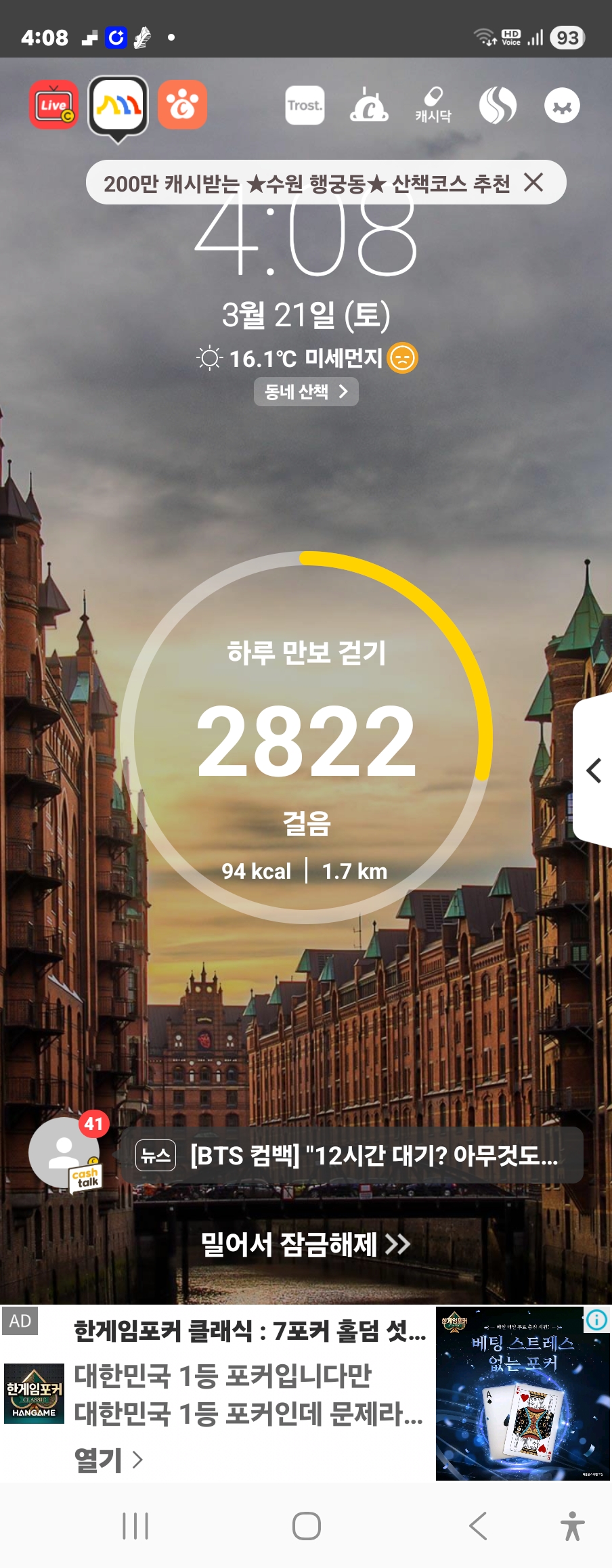Viewport: 612px width, 1568px height.
Task: Go back with the navigation bar
Action: (x=478, y=1526)
